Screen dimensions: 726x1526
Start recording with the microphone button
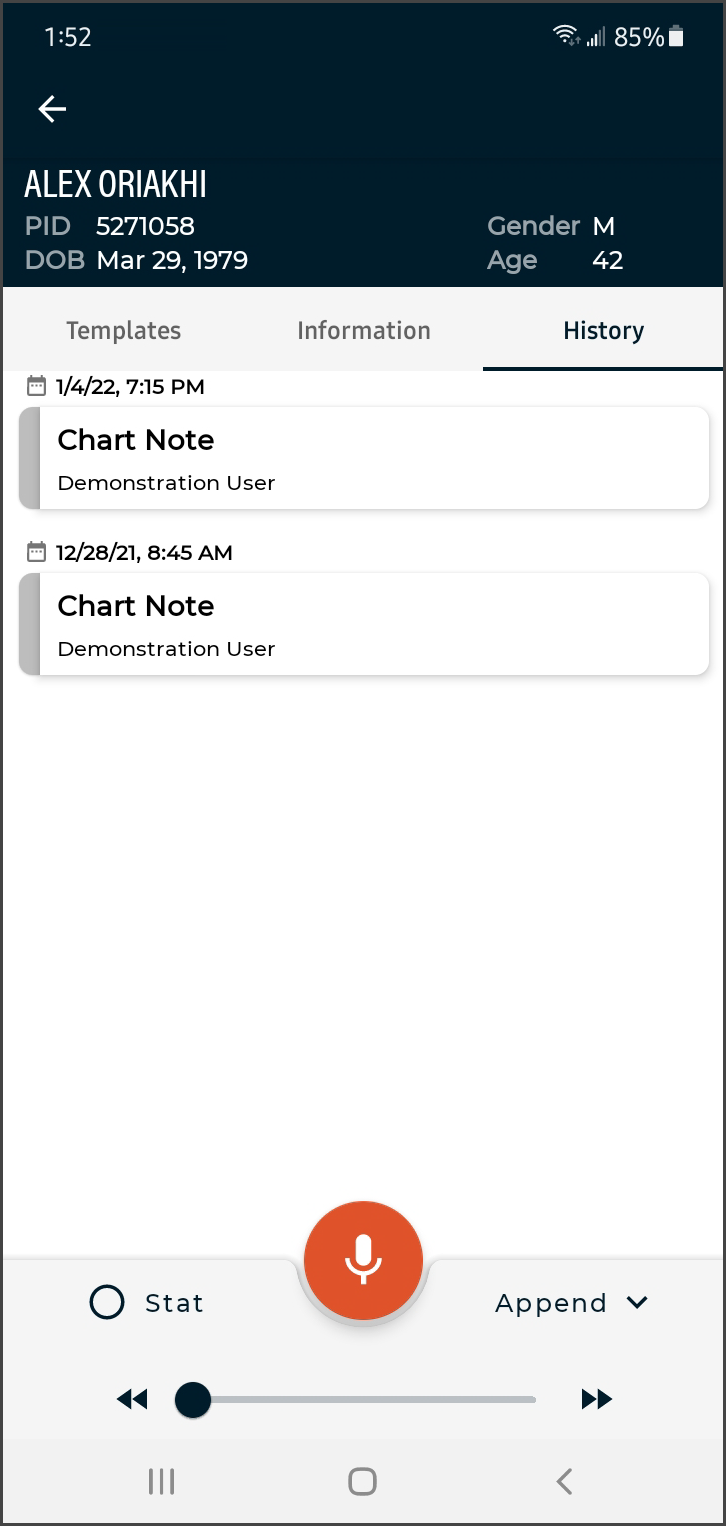click(x=363, y=1260)
